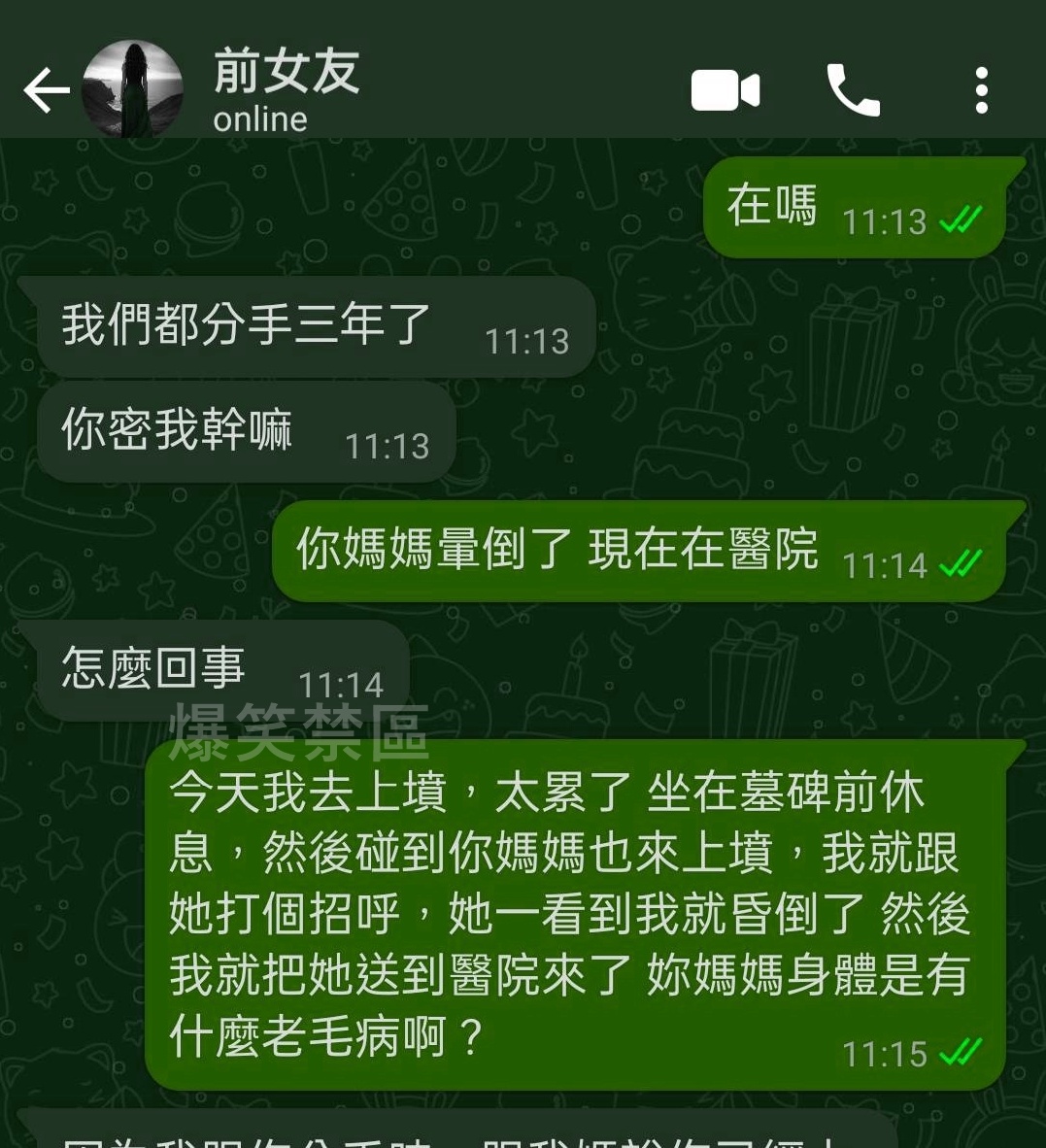This screenshot has width=1046, height=1148.
Task: Go back to the chat list
Action: (47, 91)
